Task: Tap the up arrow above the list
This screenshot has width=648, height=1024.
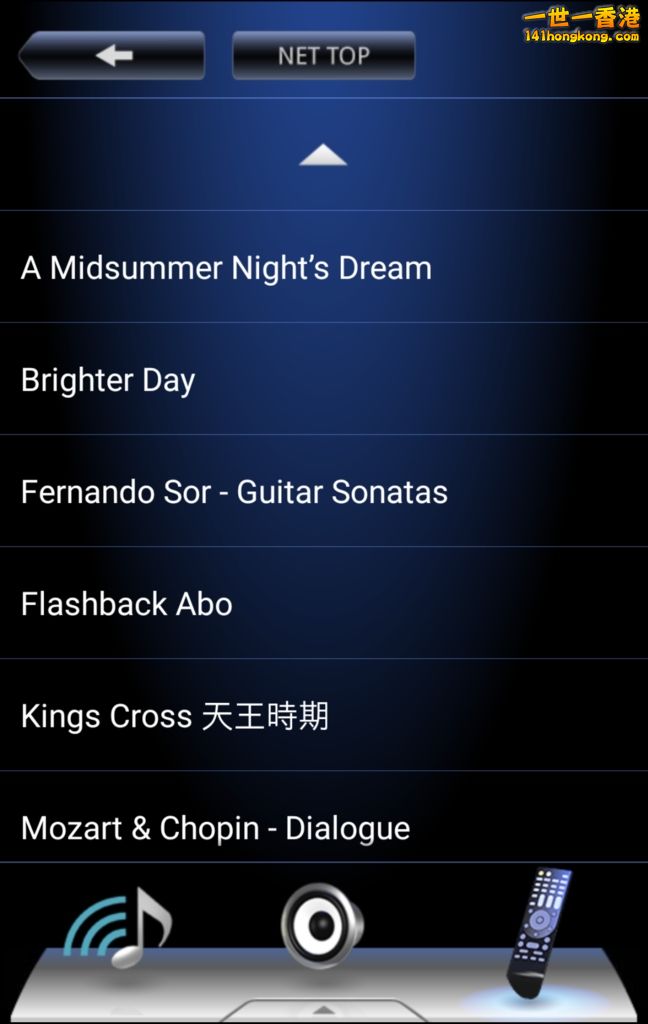Action: click(323, 155)
